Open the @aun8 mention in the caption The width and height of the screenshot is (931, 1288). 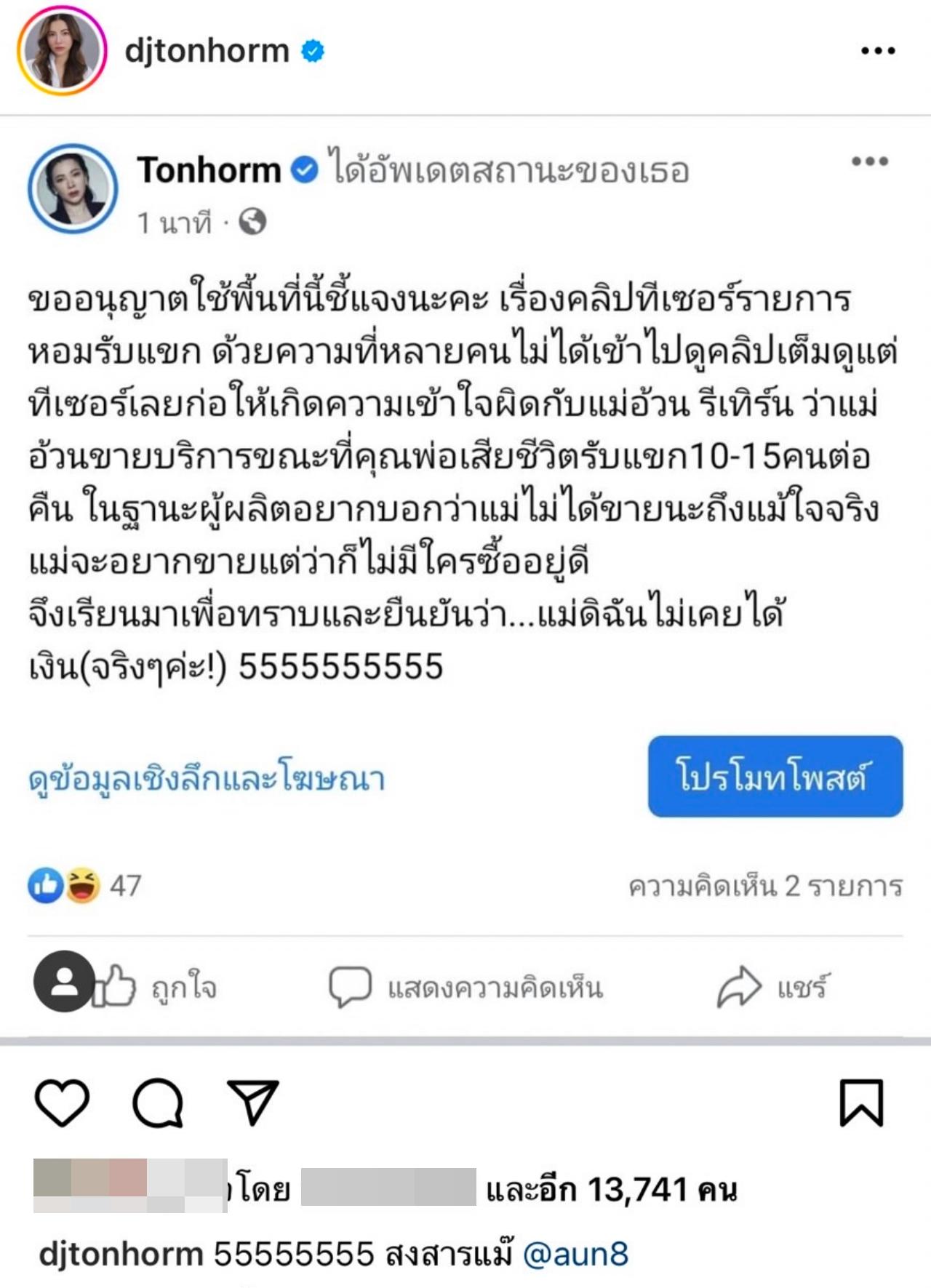click(x=575, y=1254)
